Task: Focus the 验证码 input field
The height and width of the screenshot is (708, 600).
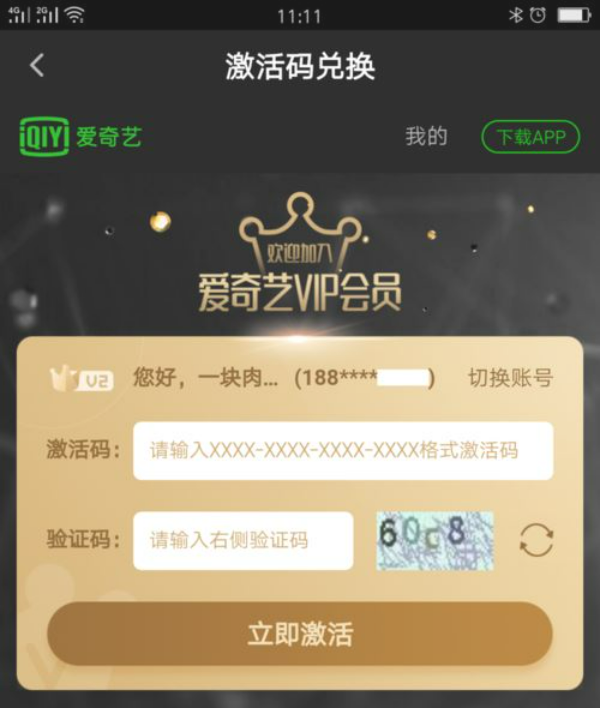Action: [x=243, y=540]
